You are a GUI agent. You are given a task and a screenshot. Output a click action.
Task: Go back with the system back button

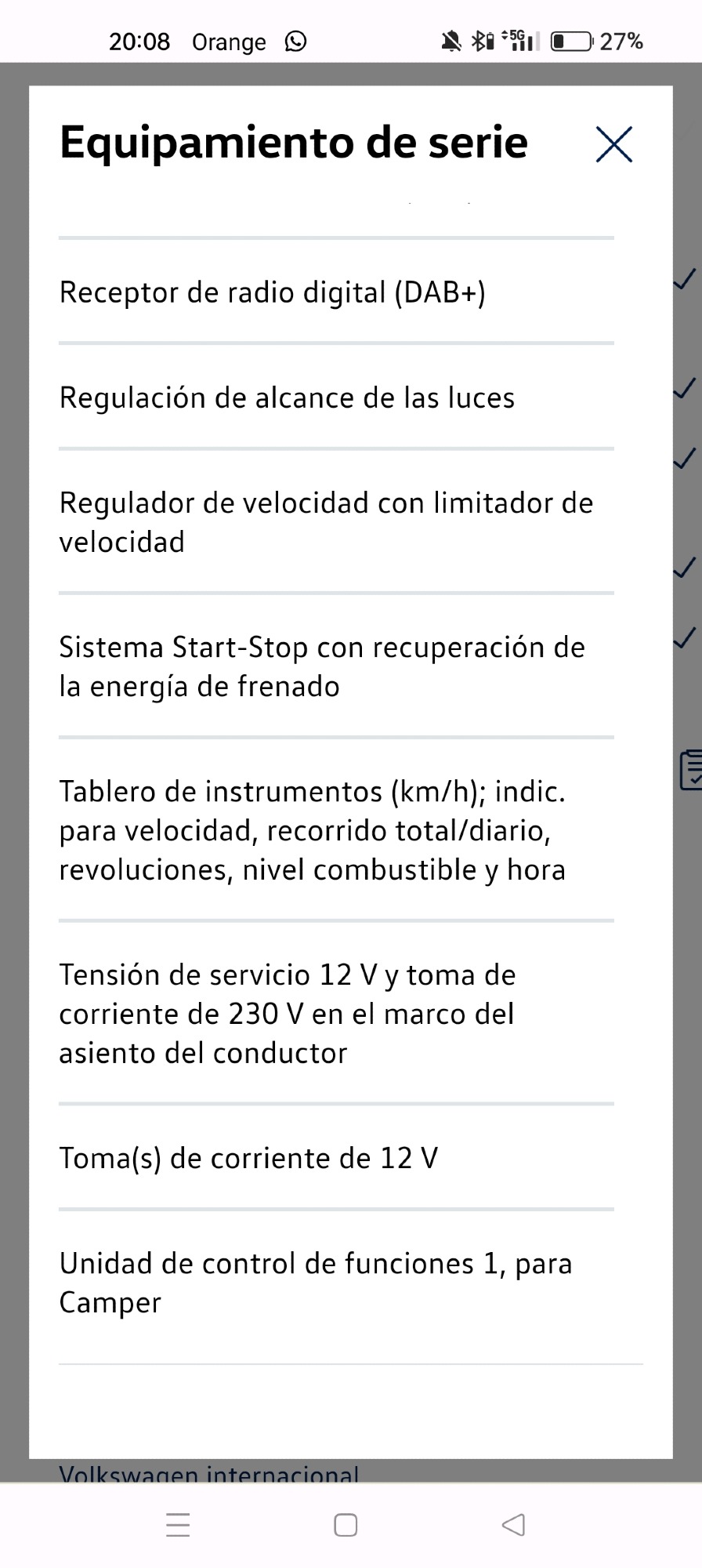[513, 1525]
